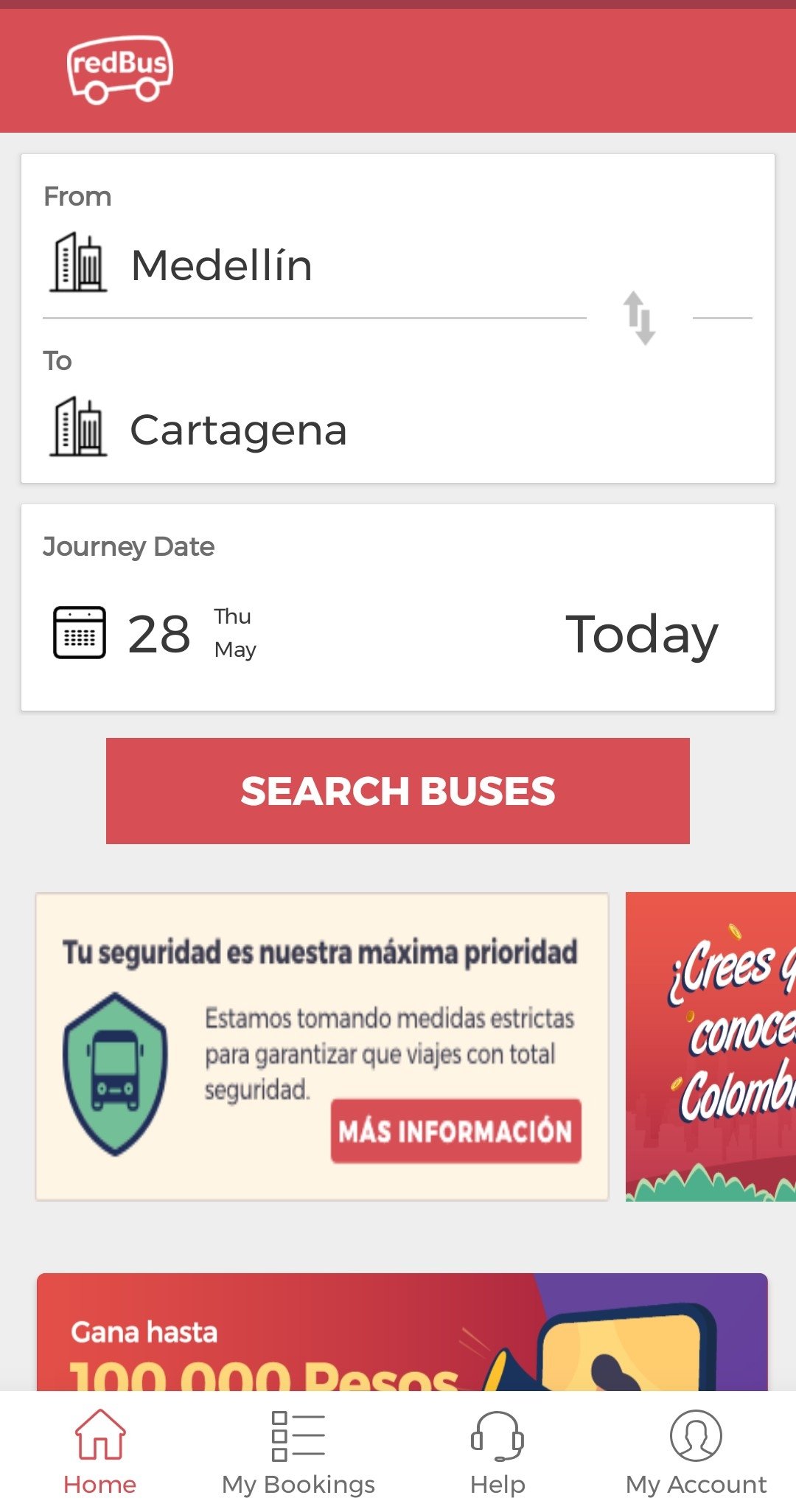This screenshot has height=1512, width=796.
Task: Switch to the Home tab
Action: point(100,1452)
